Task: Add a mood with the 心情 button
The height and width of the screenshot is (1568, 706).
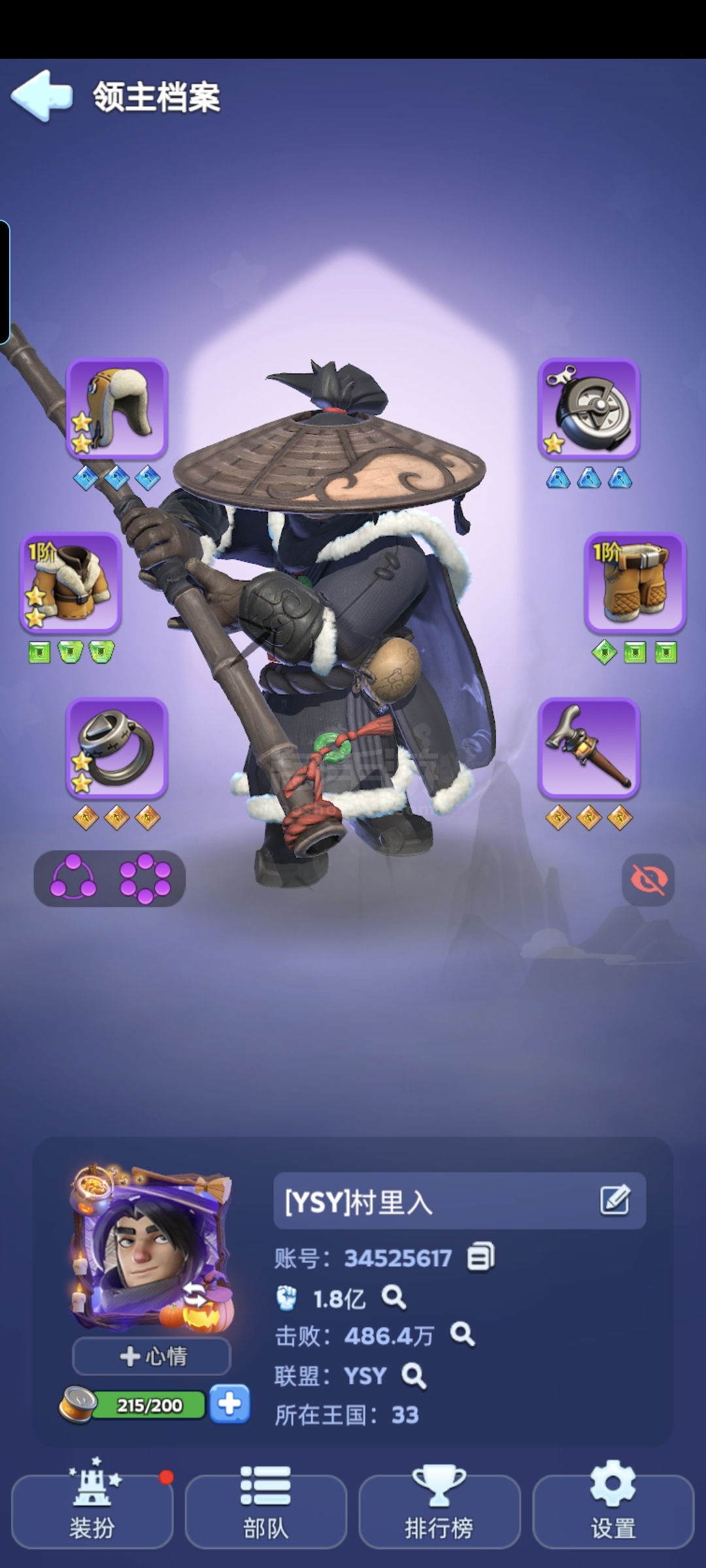Action: coord(152,1356)
